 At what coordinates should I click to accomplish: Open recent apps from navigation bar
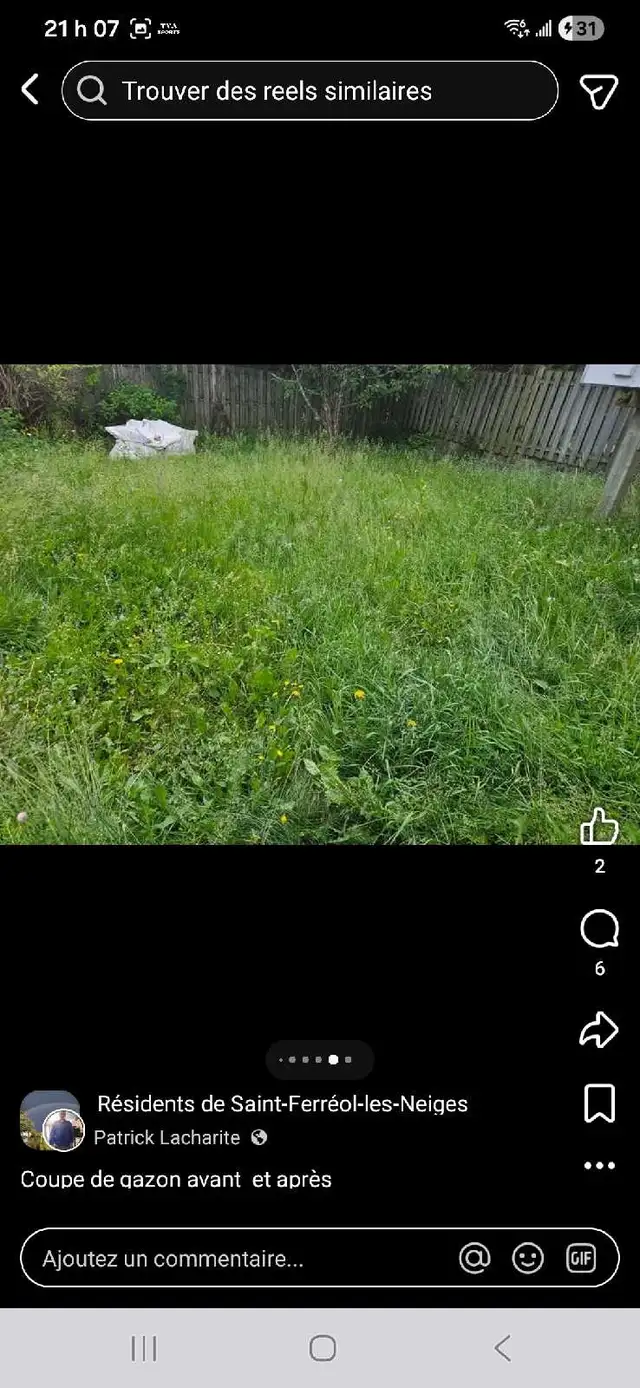pyautogui.click(x=144, y=1348)
